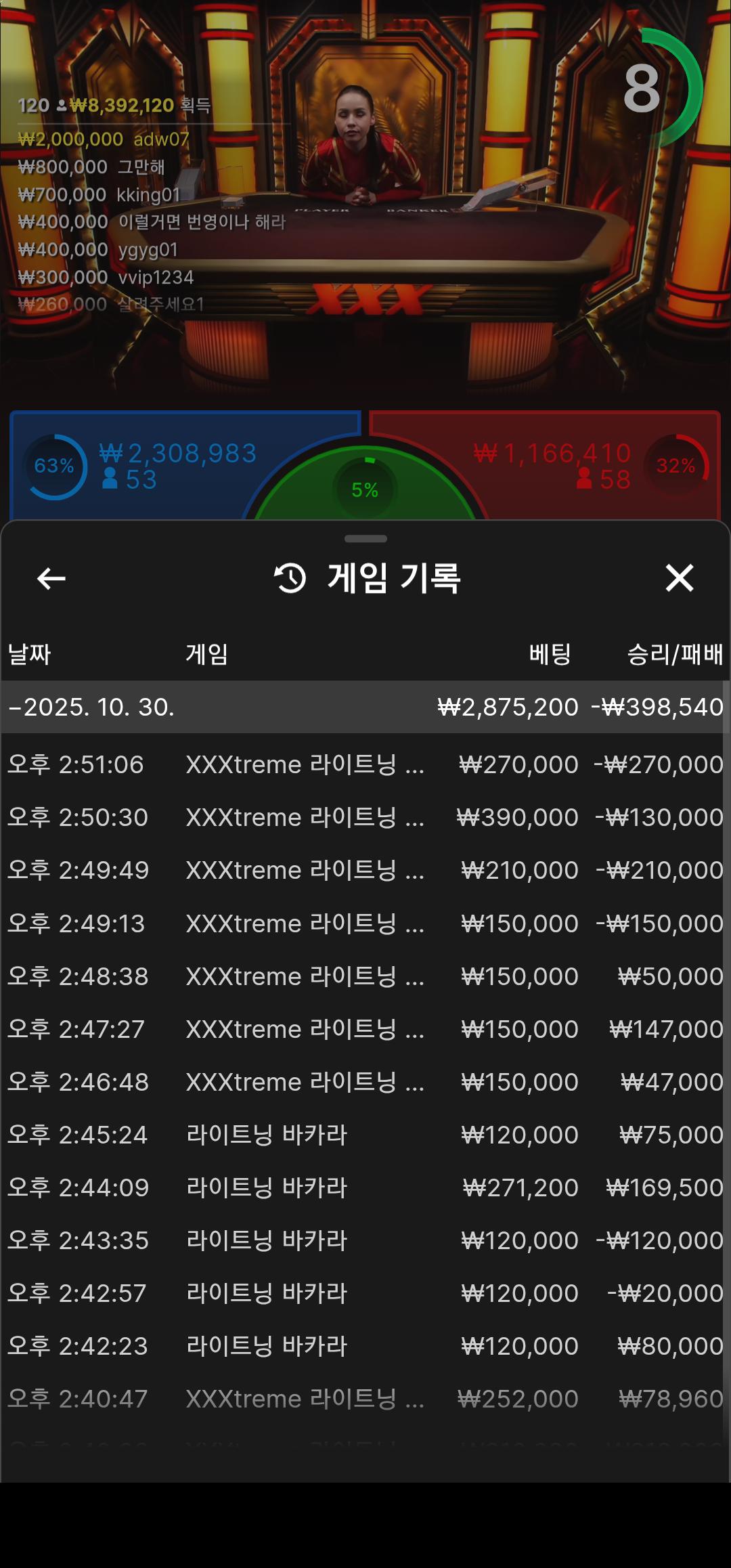Go back from the 게임 기록 panel
Image resolution: width=731 pixels, height=1568 pixels.
[51, 579]
